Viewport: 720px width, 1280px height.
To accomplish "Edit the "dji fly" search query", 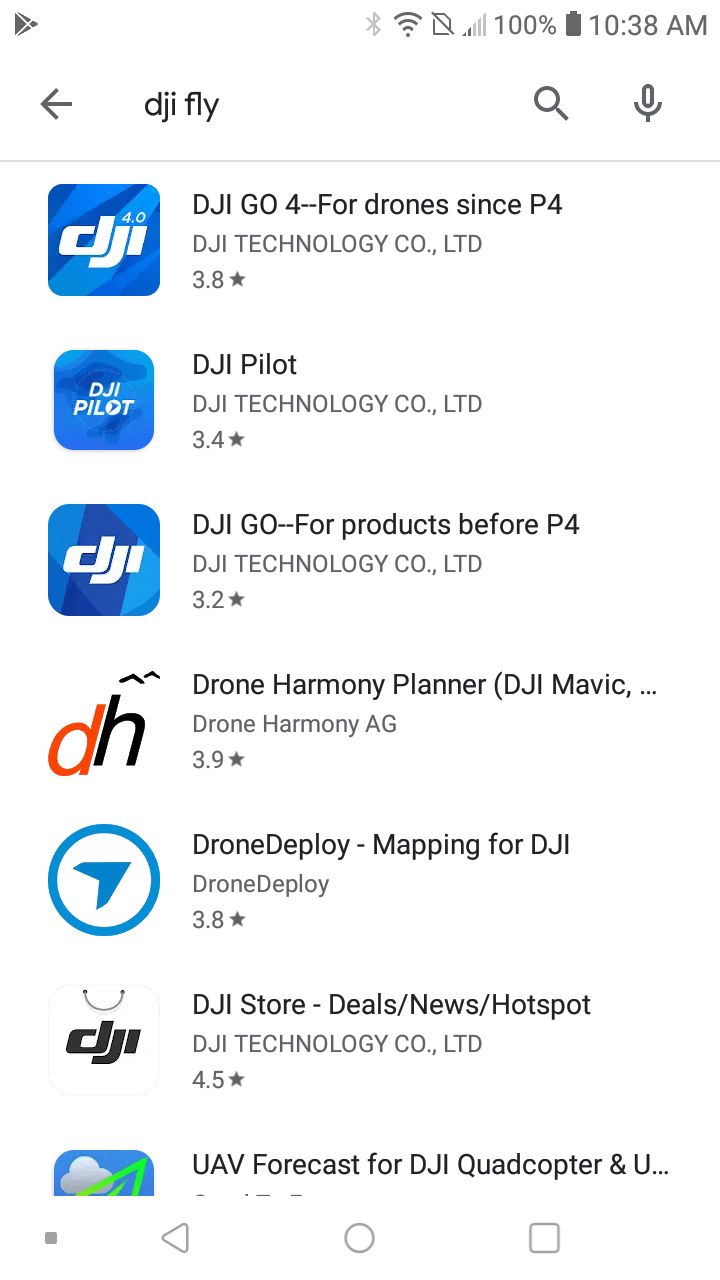I will tap(300, 105).
